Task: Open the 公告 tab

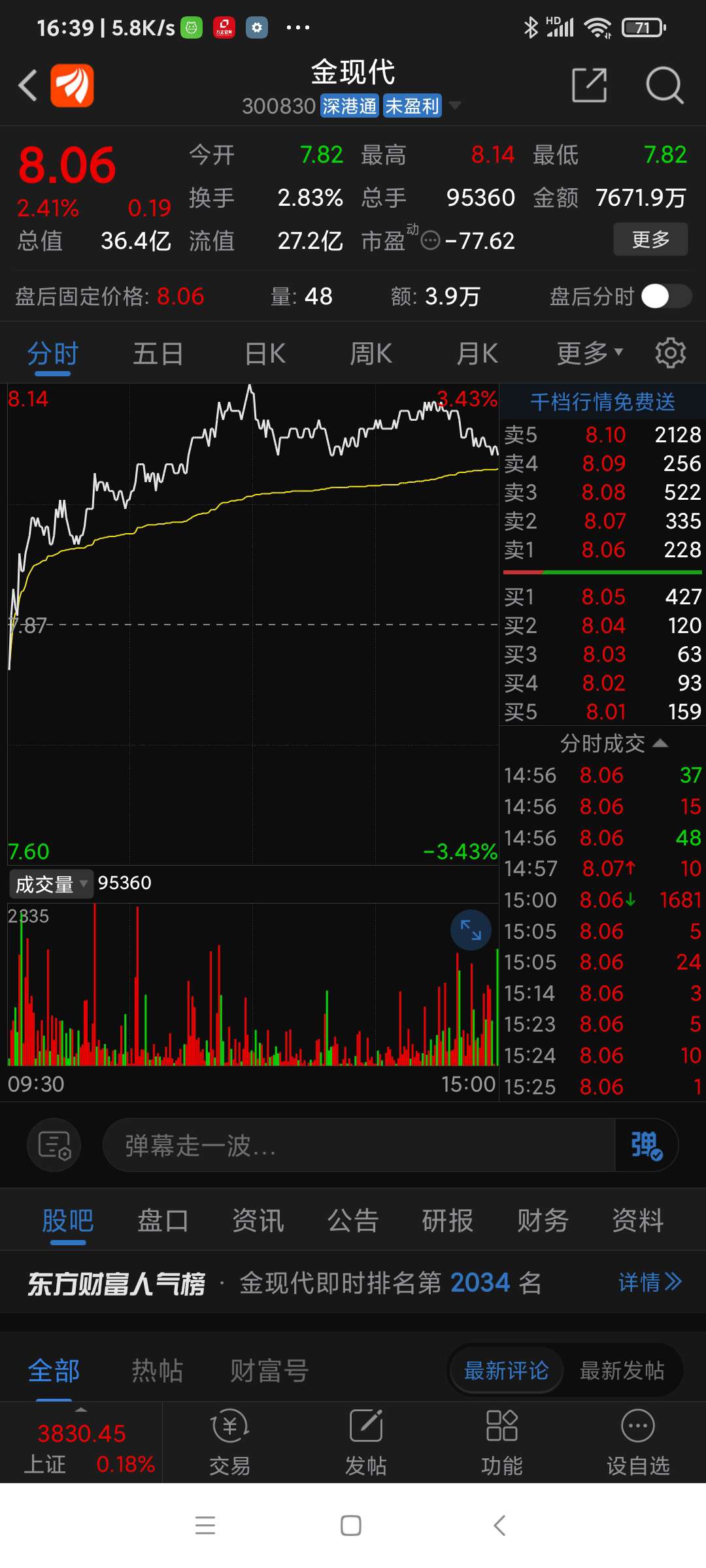Action: point(353,1220)
